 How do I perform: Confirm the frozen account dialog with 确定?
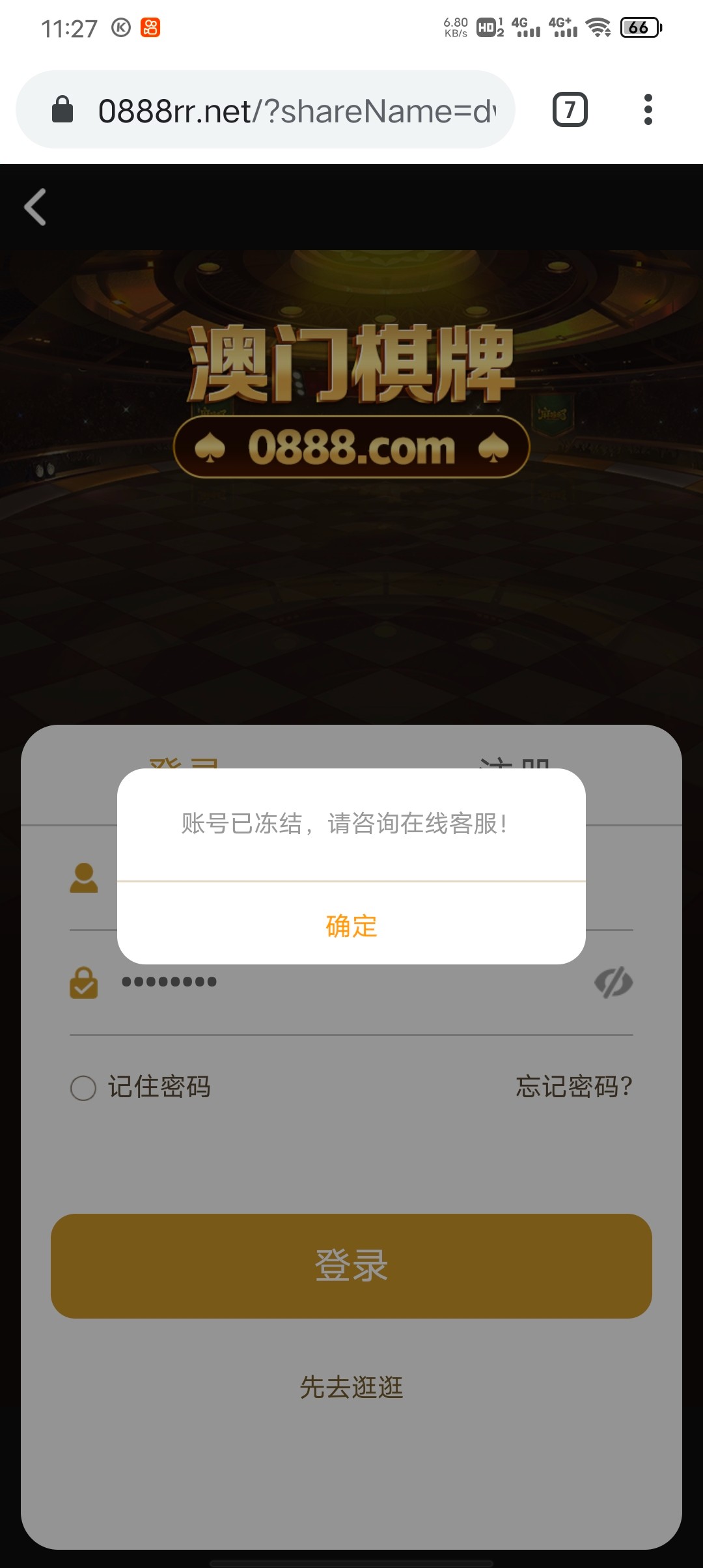click(x=351, y=925)
